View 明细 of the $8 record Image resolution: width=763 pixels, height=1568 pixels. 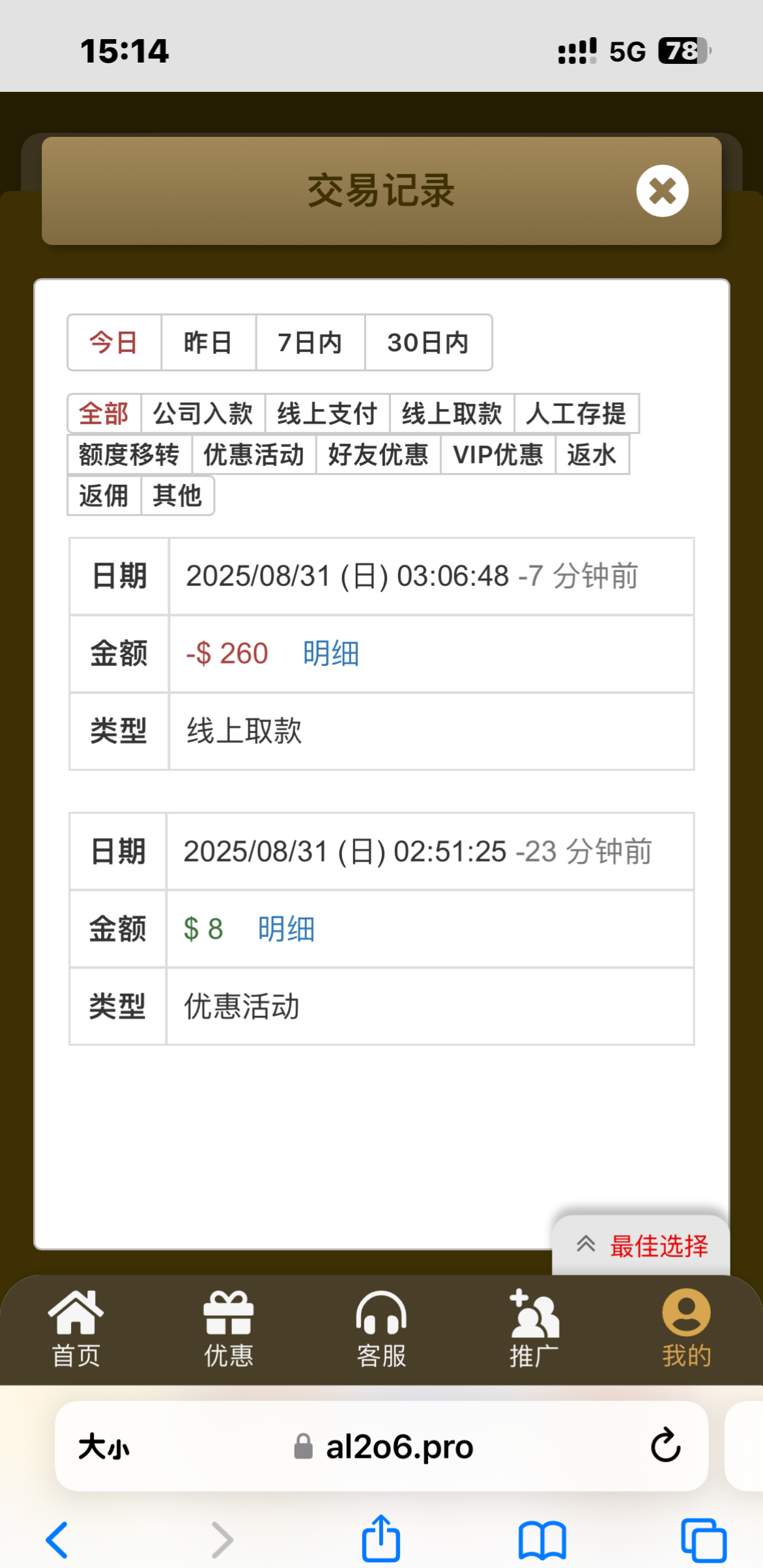(x=286, y=929)
